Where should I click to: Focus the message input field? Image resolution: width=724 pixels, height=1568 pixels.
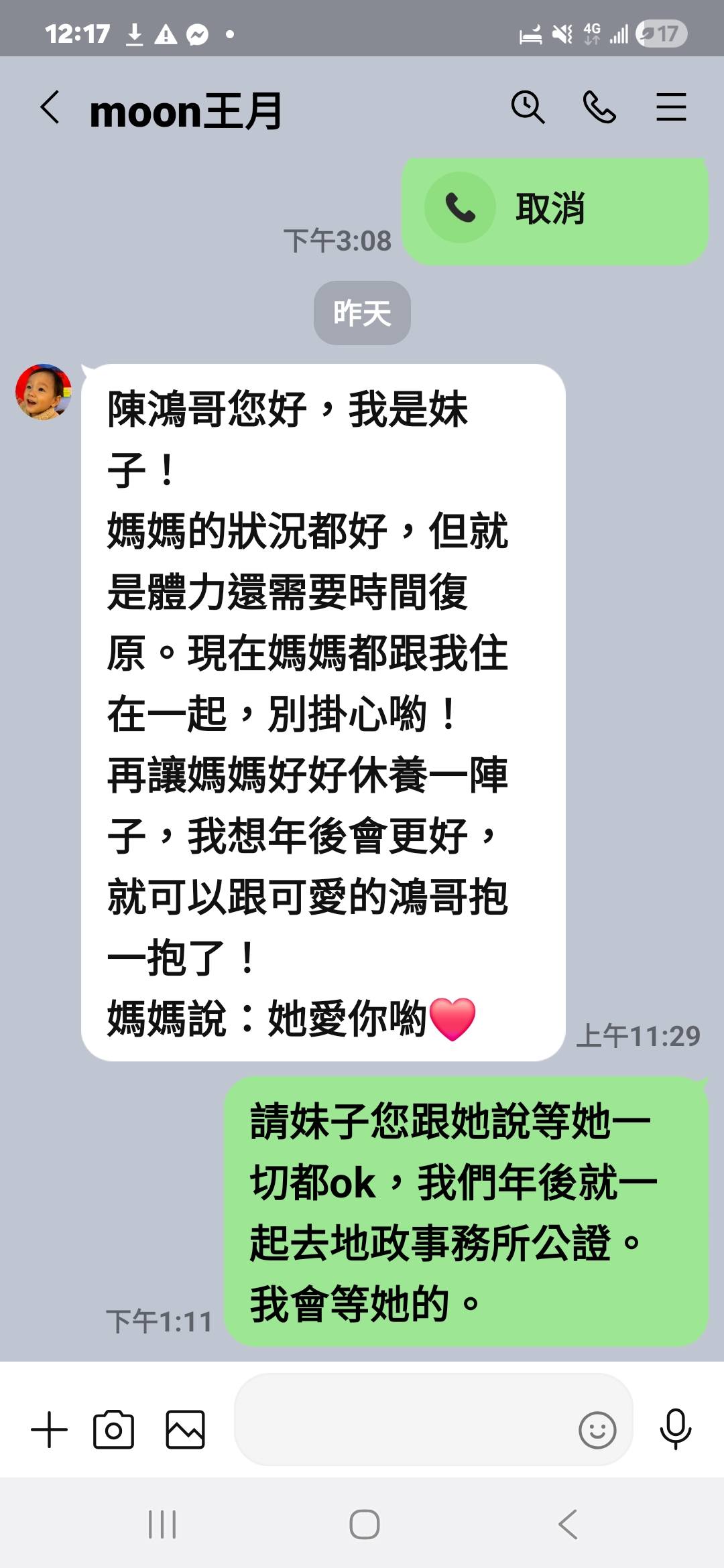point(402,1429)
